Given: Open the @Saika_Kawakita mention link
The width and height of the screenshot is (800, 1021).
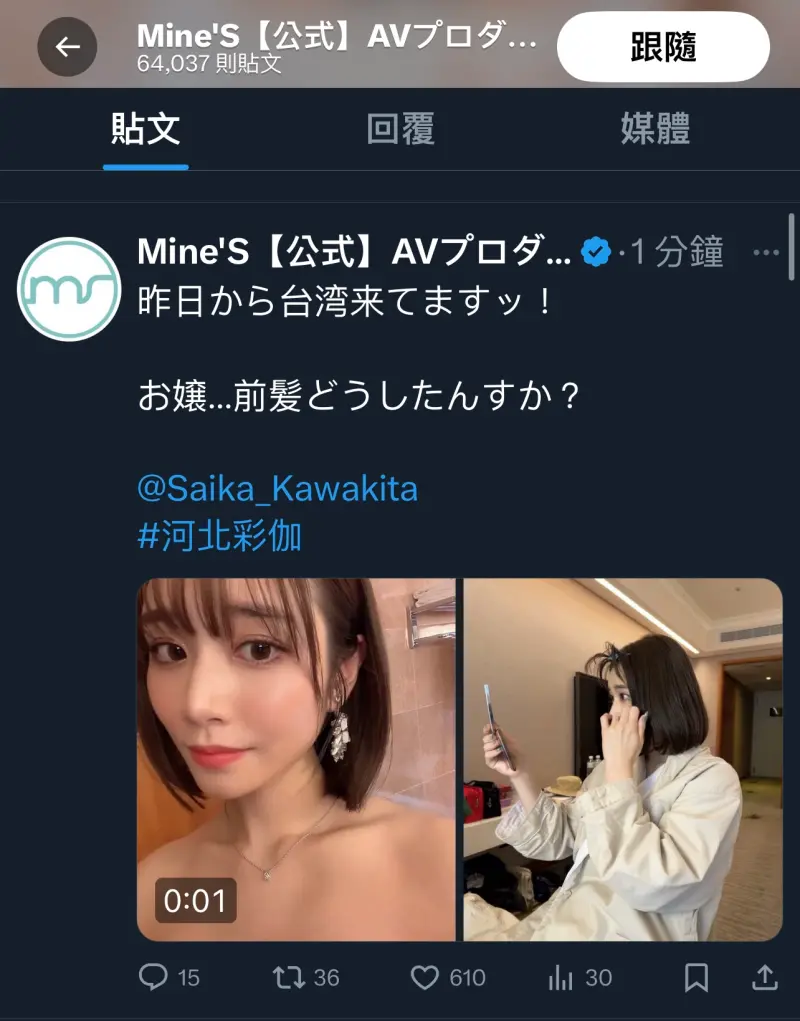Looking at the screenshot, I should 277,490.
